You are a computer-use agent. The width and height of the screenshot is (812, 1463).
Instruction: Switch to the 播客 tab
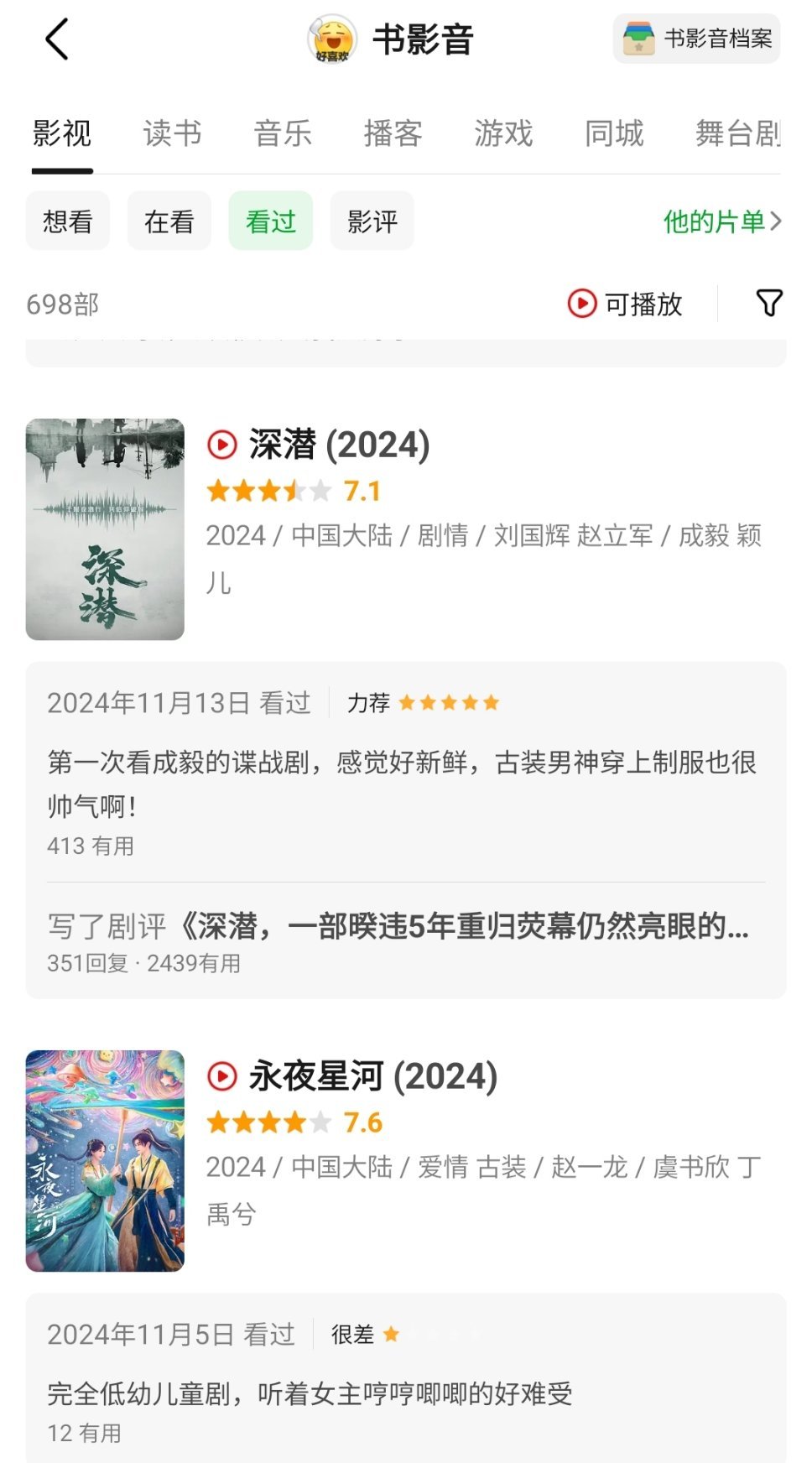tap(393, 133)
